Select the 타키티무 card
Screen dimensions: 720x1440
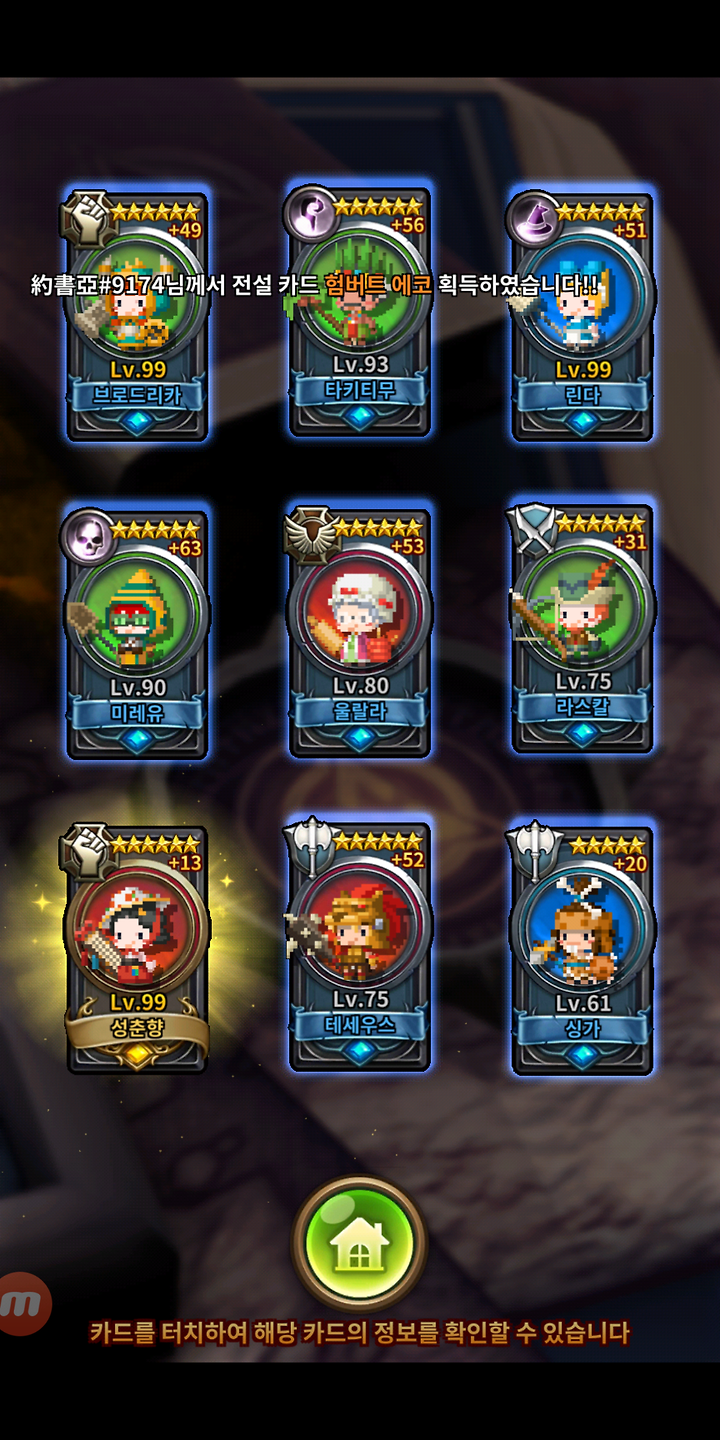coord(359,310)
